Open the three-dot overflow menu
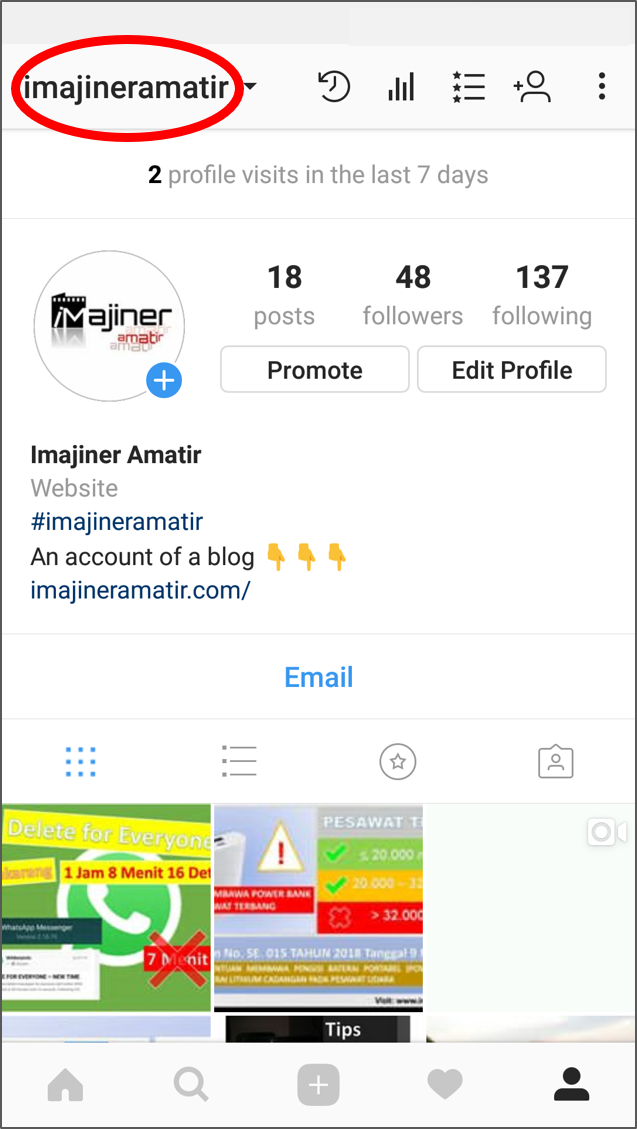This screenshot has height=1129, width=637. click(601, 87)
